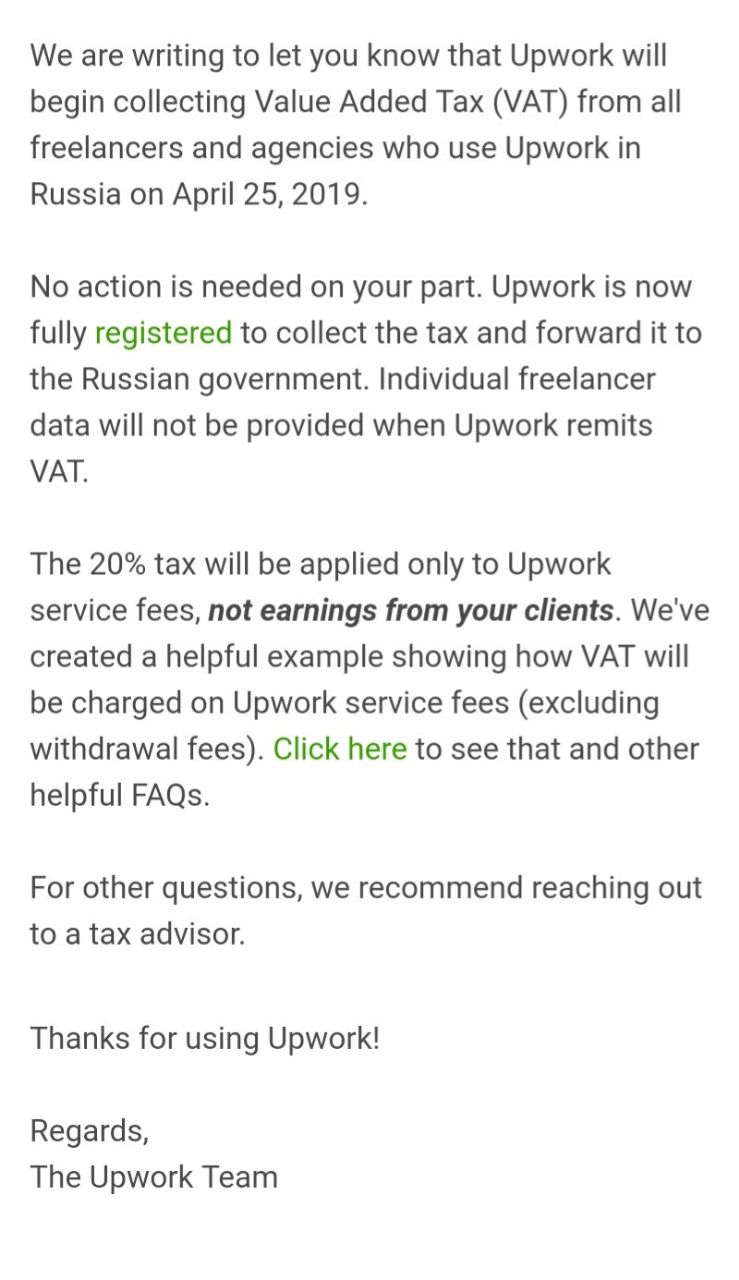Tap 'Click here' to see the FAQs
739x1280 pixels.
(x=340, y=749)
